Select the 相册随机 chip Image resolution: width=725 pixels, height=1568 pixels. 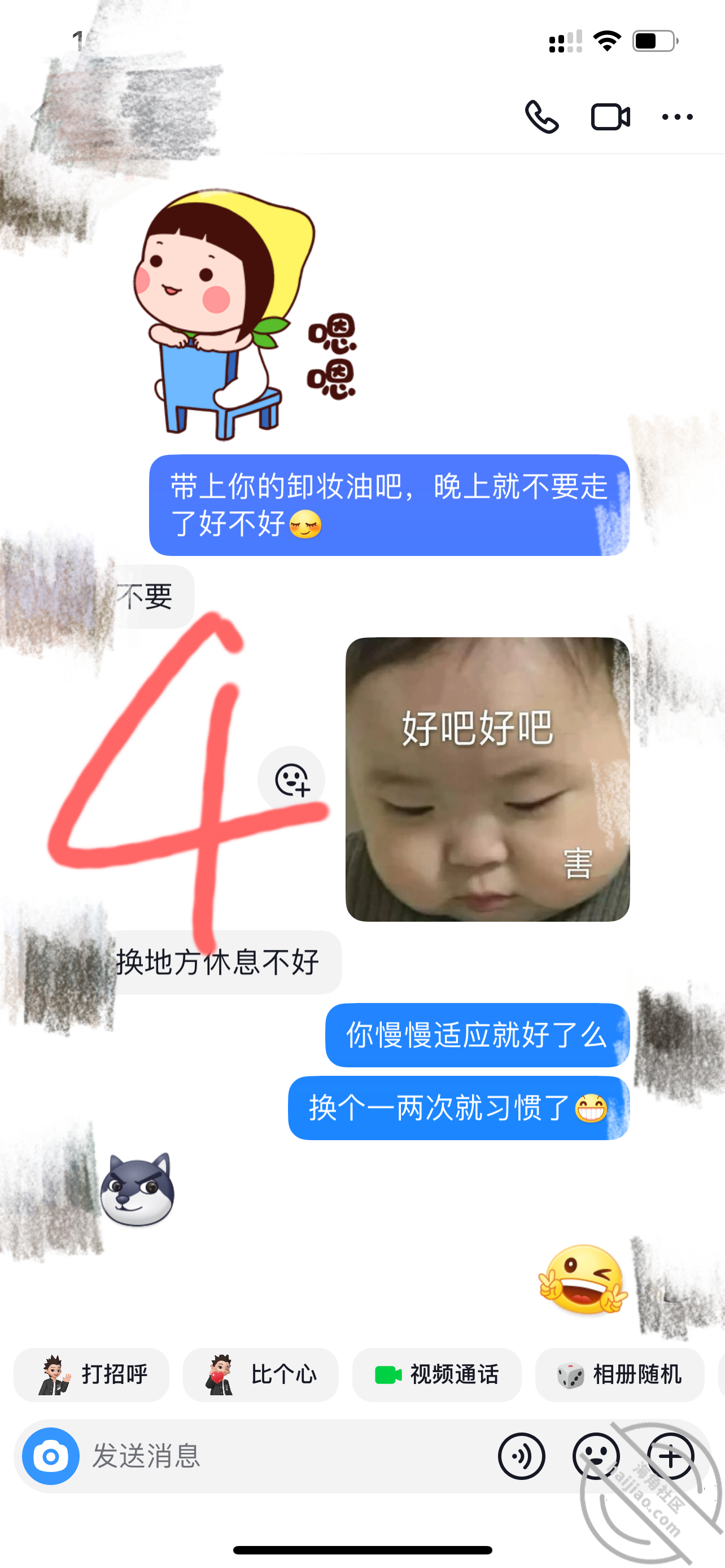pos(619,1374)
